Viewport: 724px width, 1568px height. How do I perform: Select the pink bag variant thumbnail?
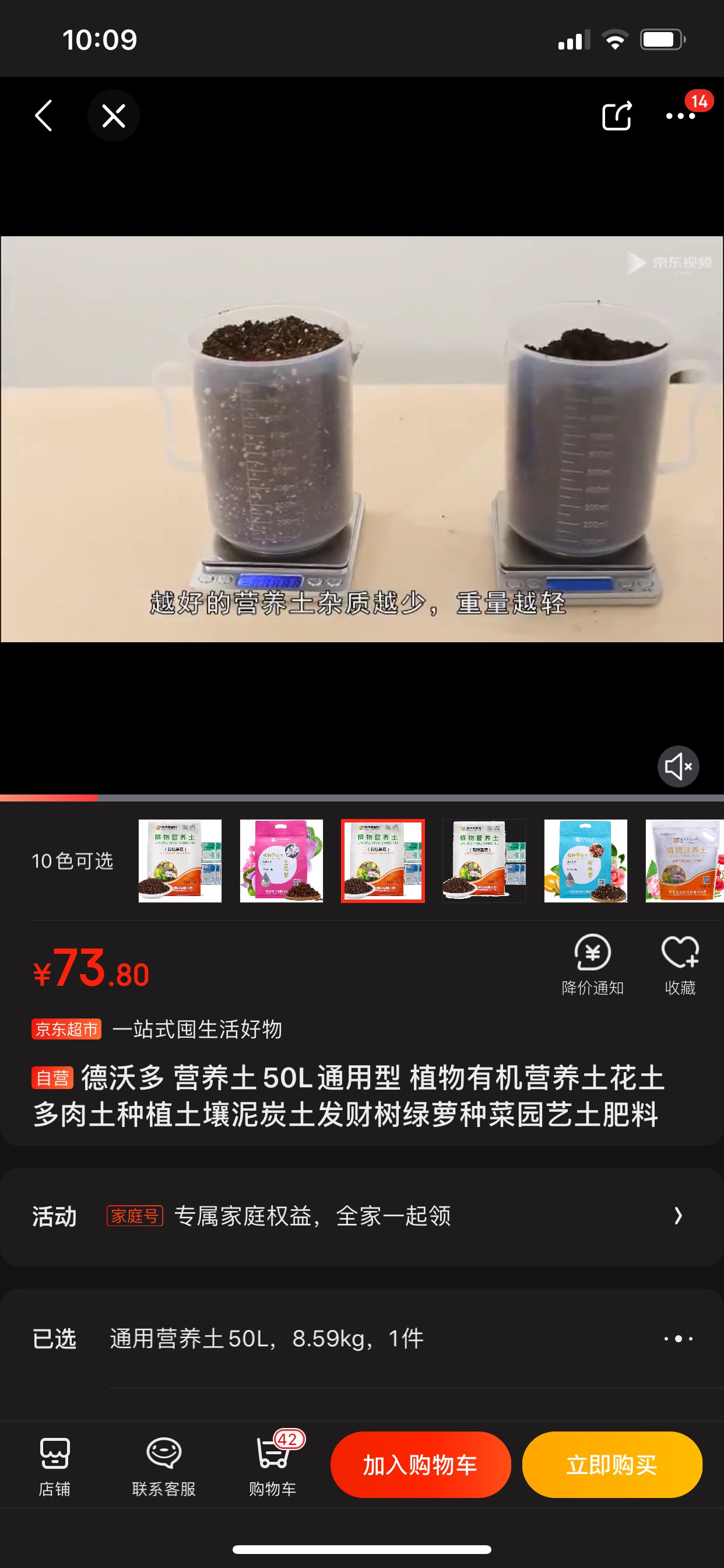click(x=282, y=860)
